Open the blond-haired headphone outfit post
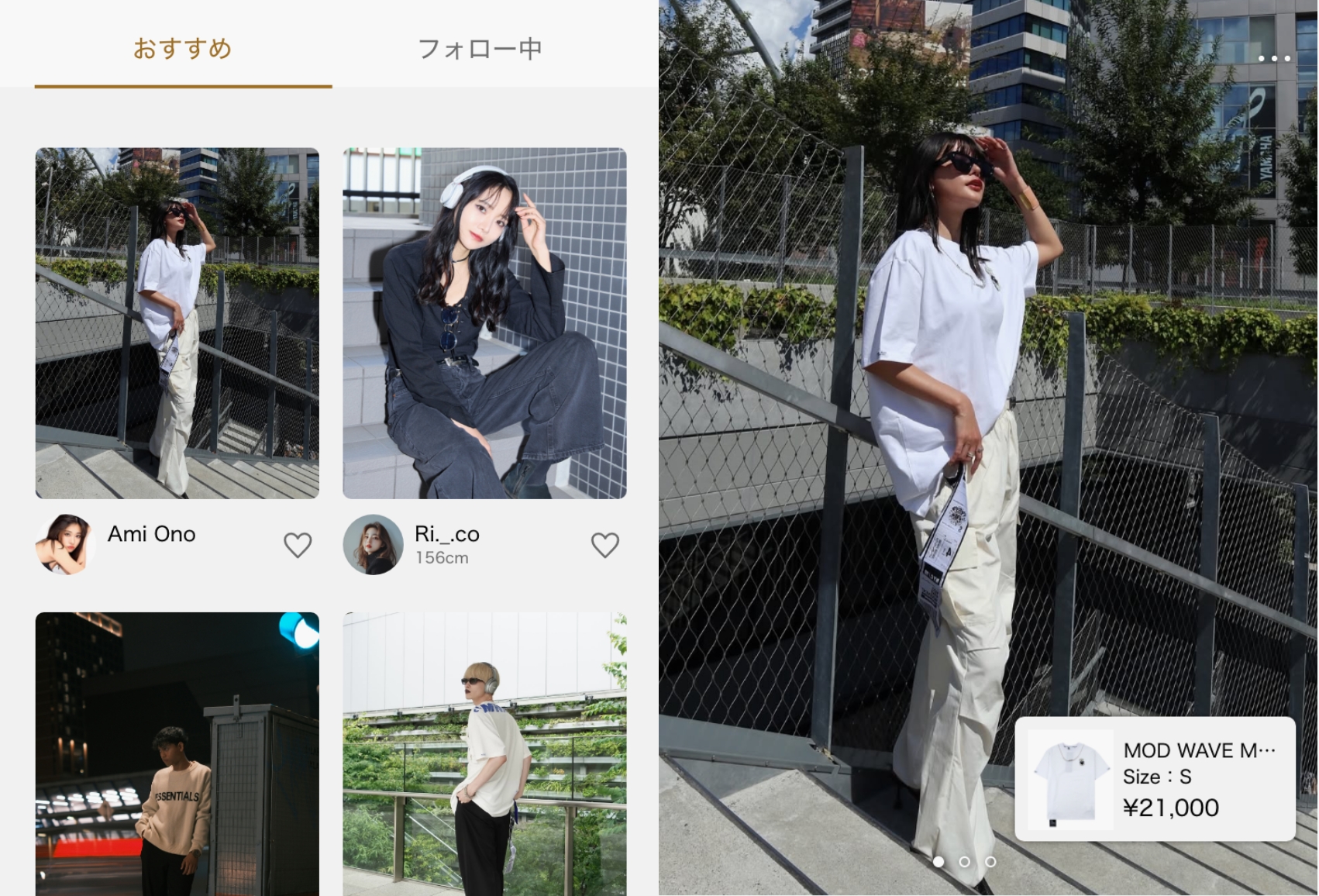Viewport: 1319px width, 896px height. [484, 753]
